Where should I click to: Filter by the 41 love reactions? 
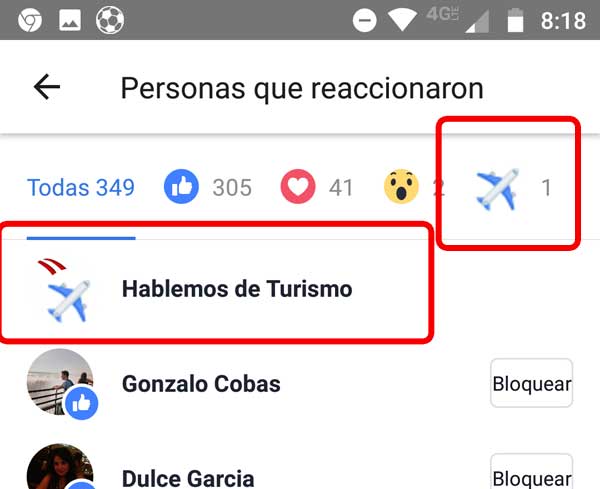[317, 187]
